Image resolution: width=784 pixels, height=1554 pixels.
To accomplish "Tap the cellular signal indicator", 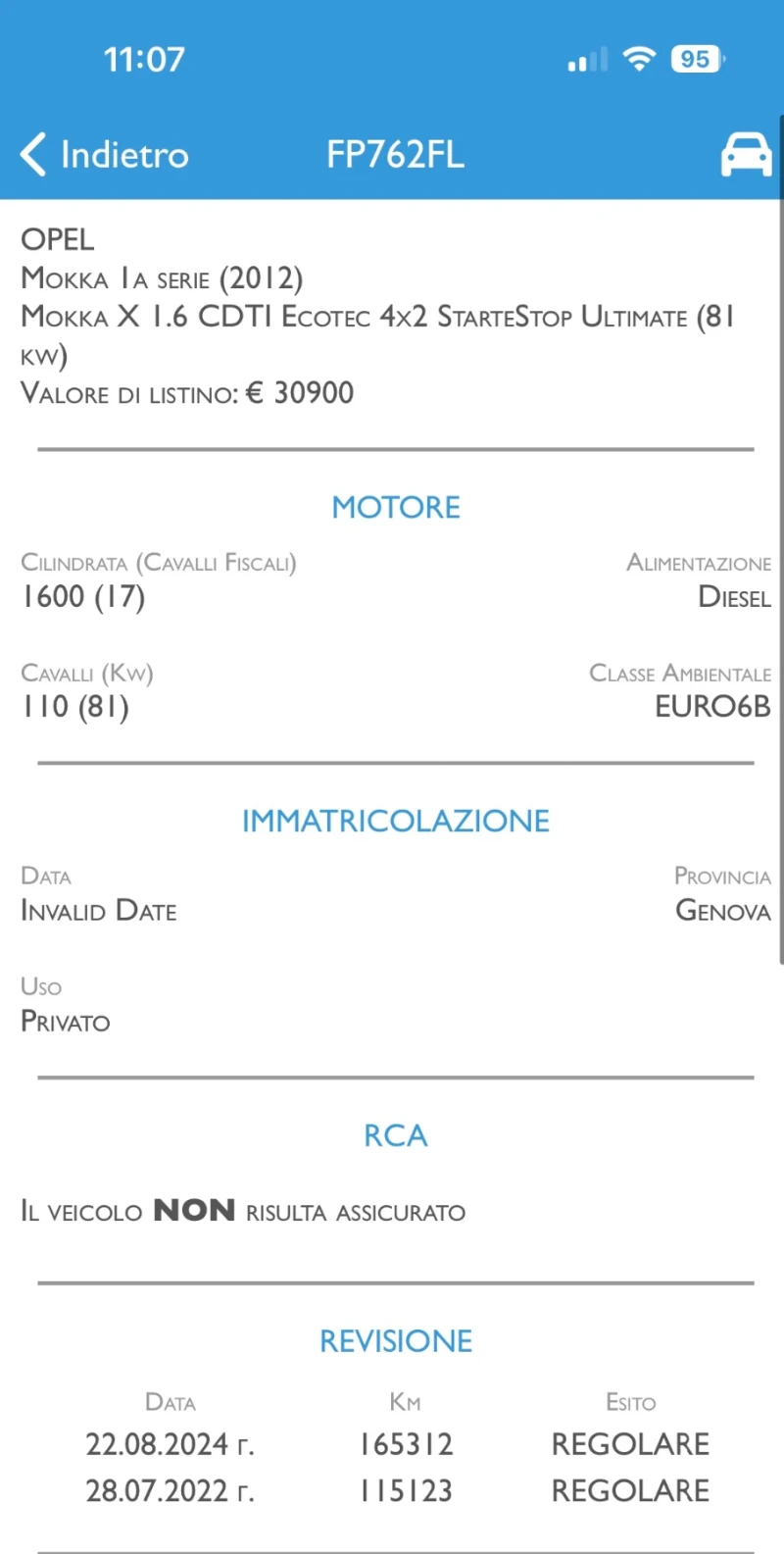I will (585, 59).
